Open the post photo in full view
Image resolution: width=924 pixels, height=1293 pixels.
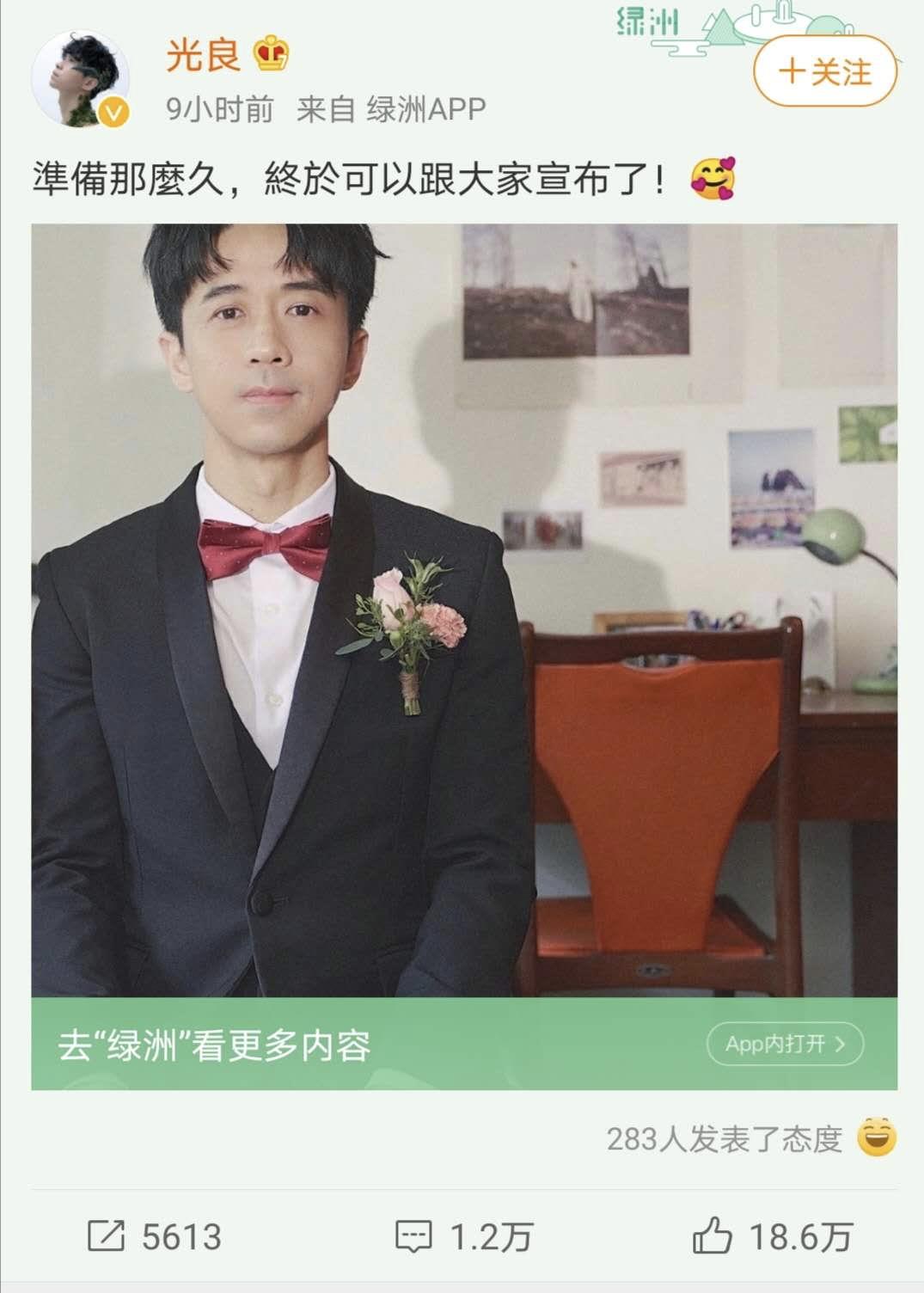click(x=464, y=610)
